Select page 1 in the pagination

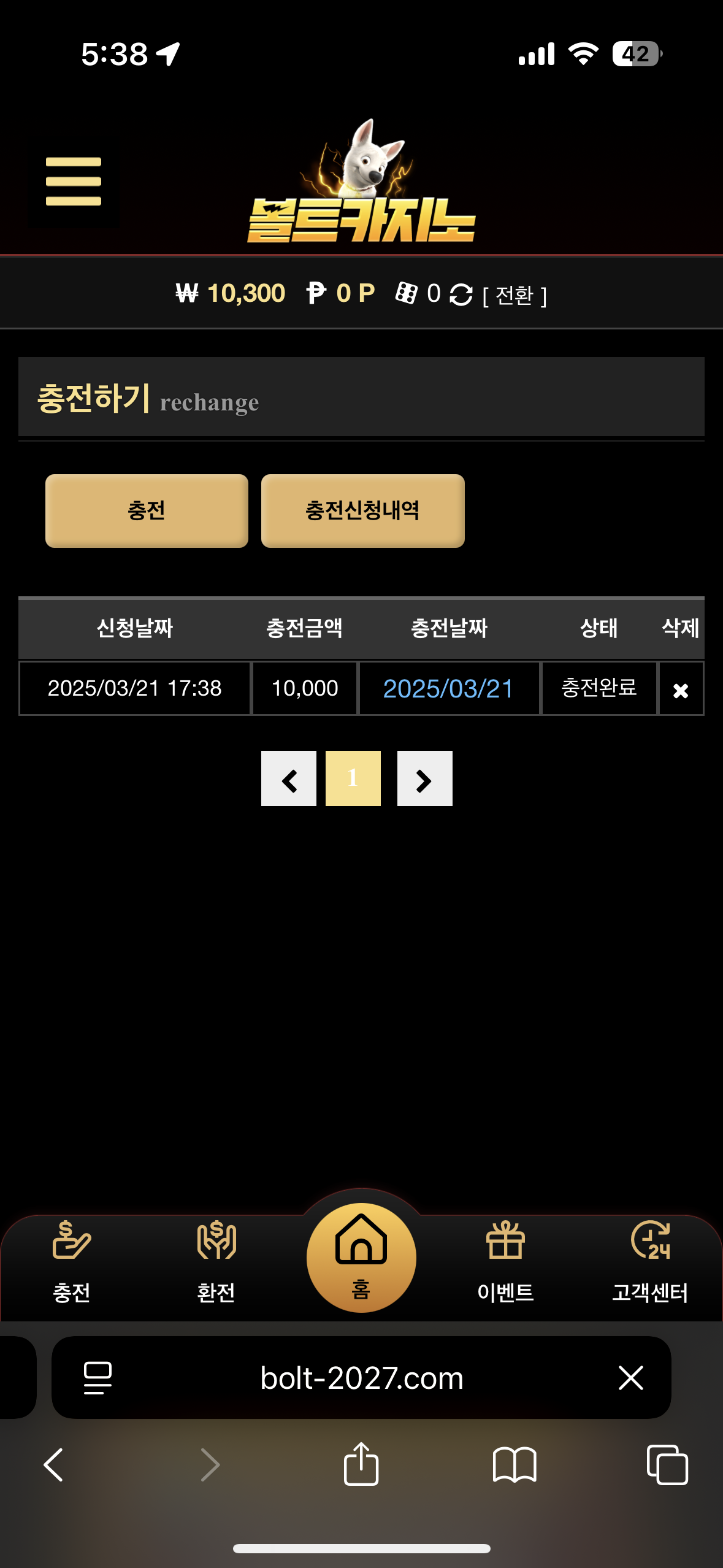(353, 779)
